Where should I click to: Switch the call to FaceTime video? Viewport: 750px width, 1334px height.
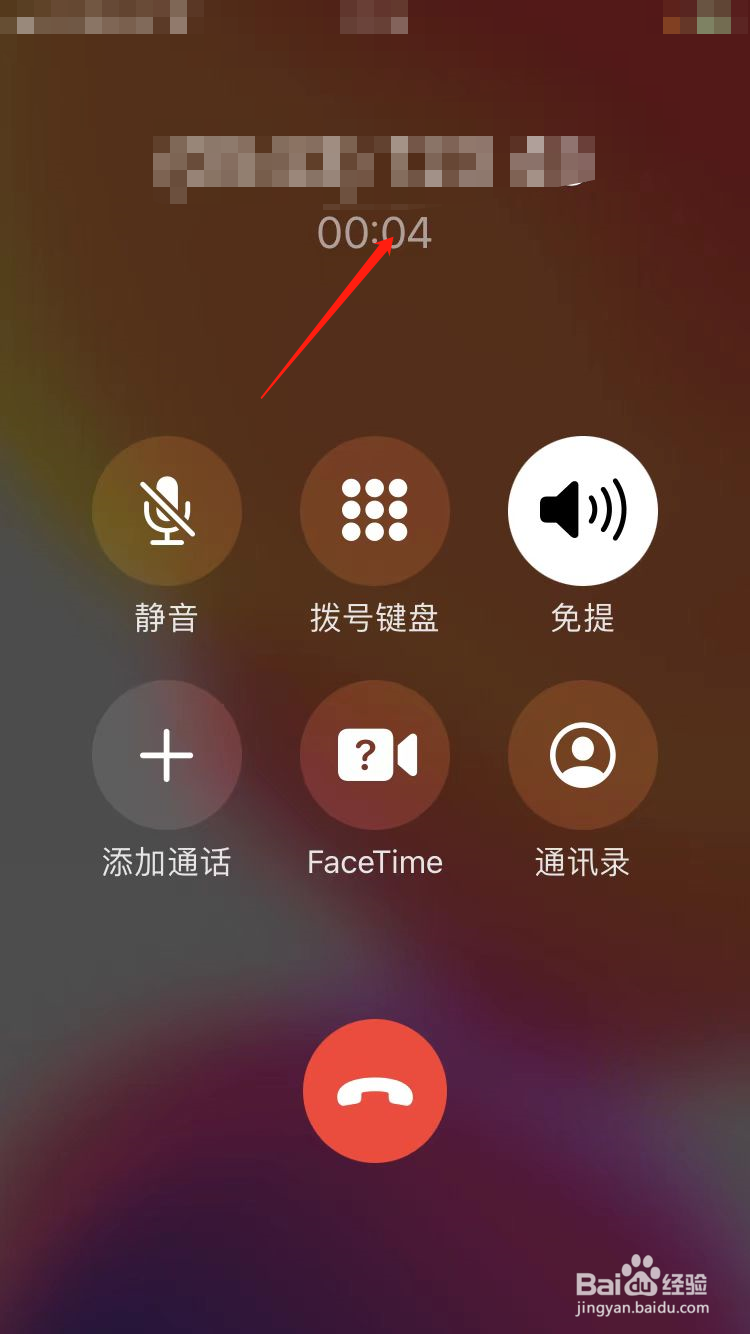pyautogui.click(x=375, y=756)
